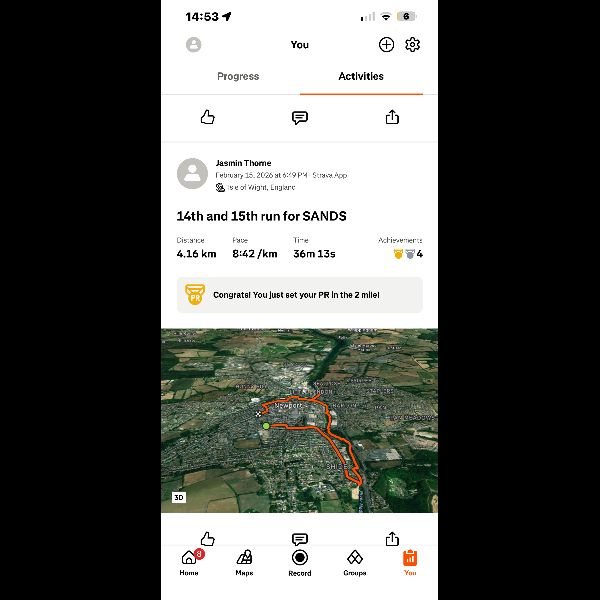
Task: Open the 14th and 15th run for SANDS activity
Action: [262, 215]
